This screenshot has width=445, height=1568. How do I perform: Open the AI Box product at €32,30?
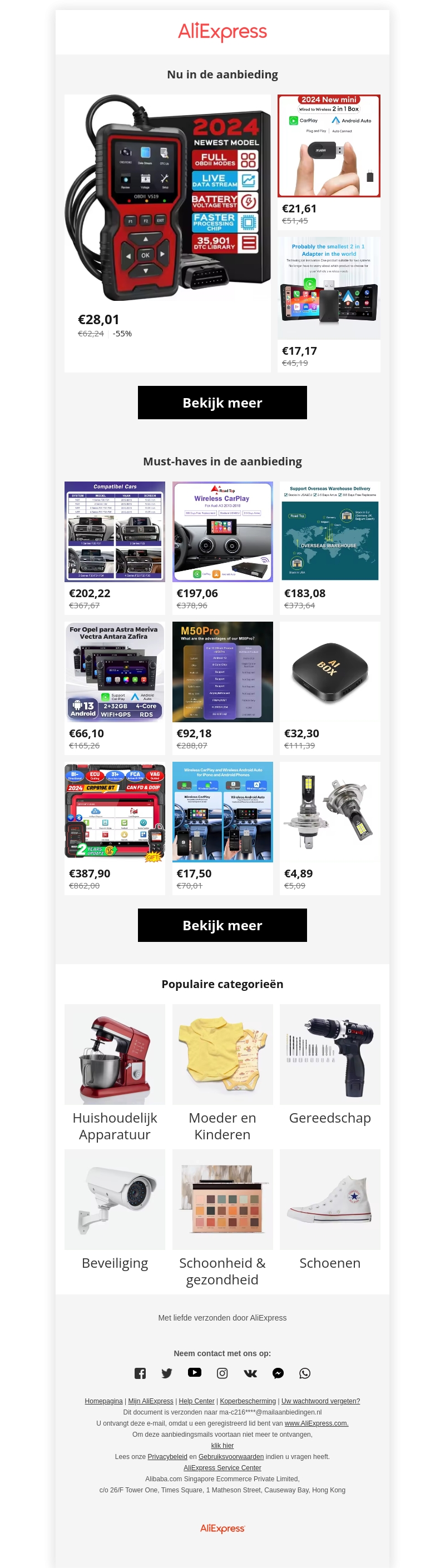click(x=330, y=672)
